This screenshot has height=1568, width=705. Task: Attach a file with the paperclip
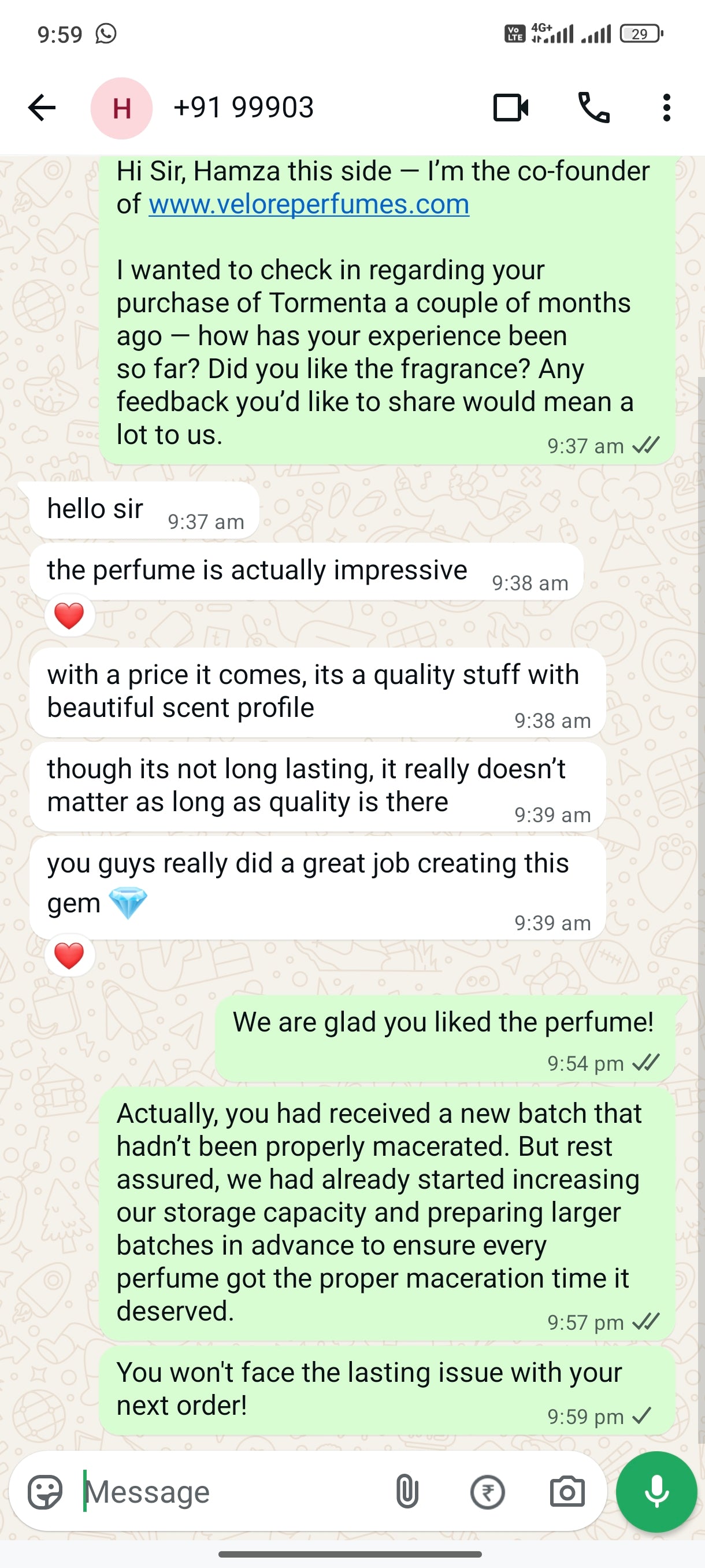tap(407, 1492)
